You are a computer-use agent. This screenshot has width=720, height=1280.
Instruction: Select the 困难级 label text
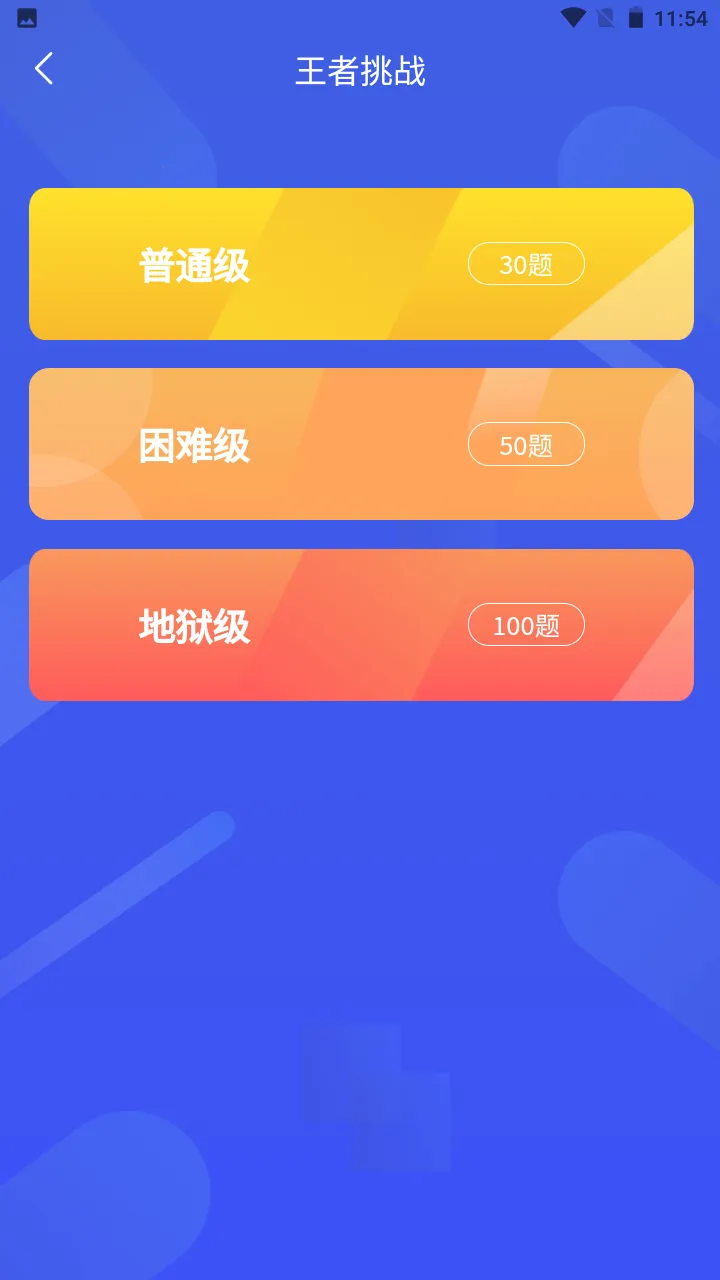195,443
